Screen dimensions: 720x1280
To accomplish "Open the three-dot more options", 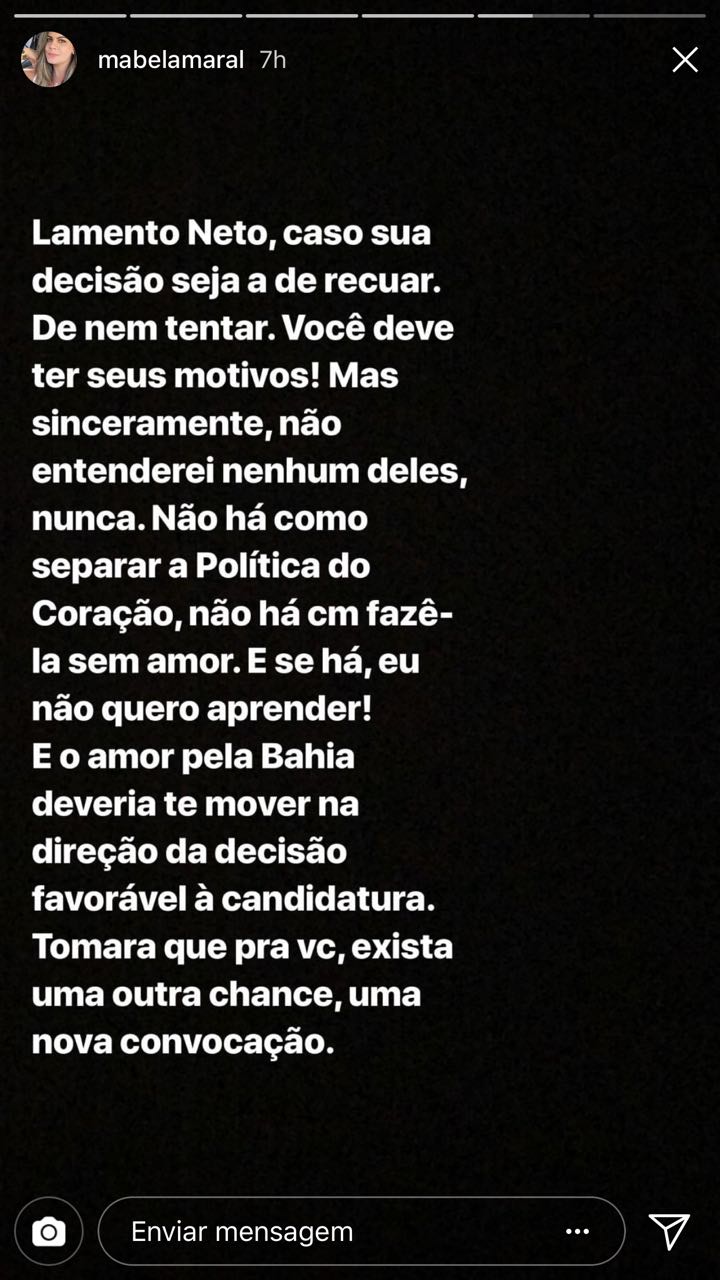I will [x=578, y=1232].
